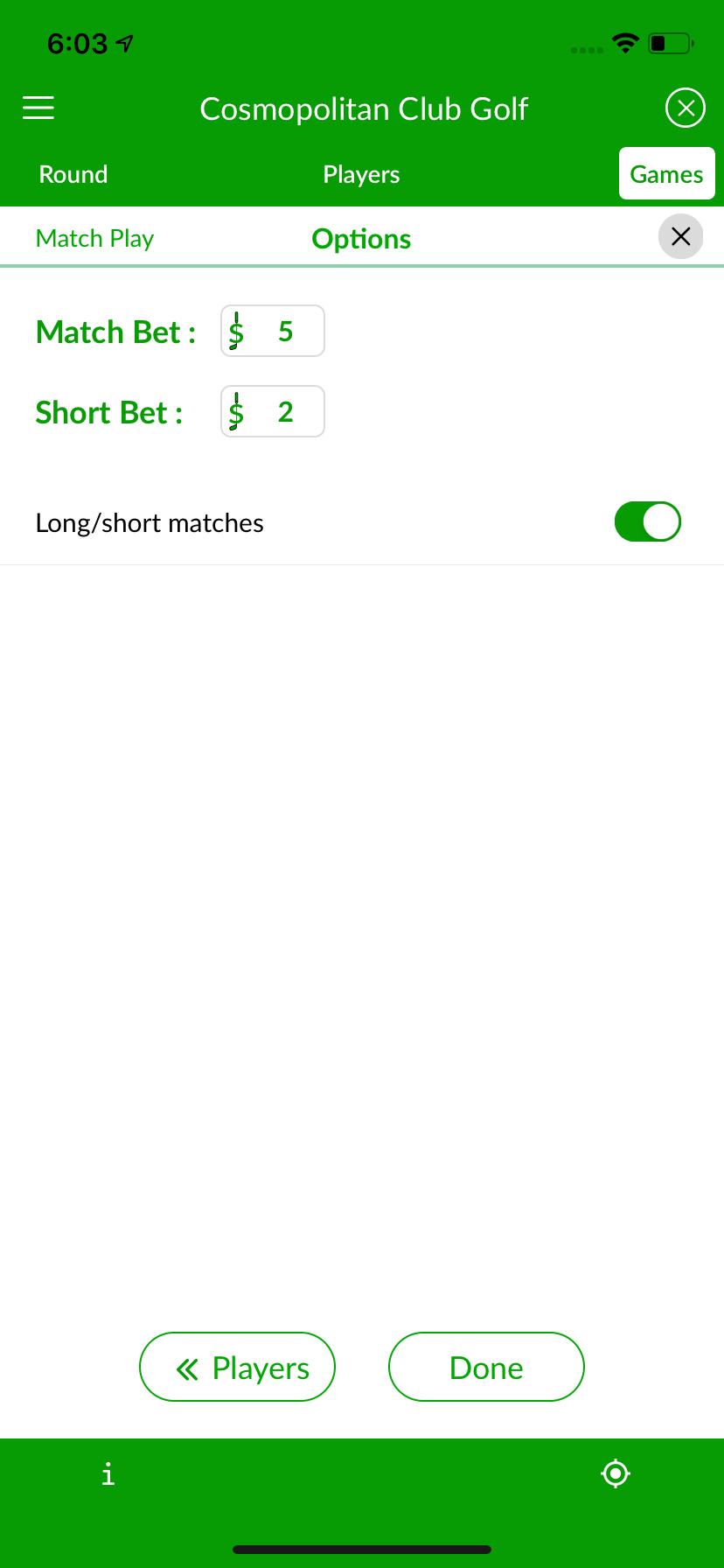The image size is (724, 1568).
Task: Open the hamburger drawer menu
Action: 38,108
